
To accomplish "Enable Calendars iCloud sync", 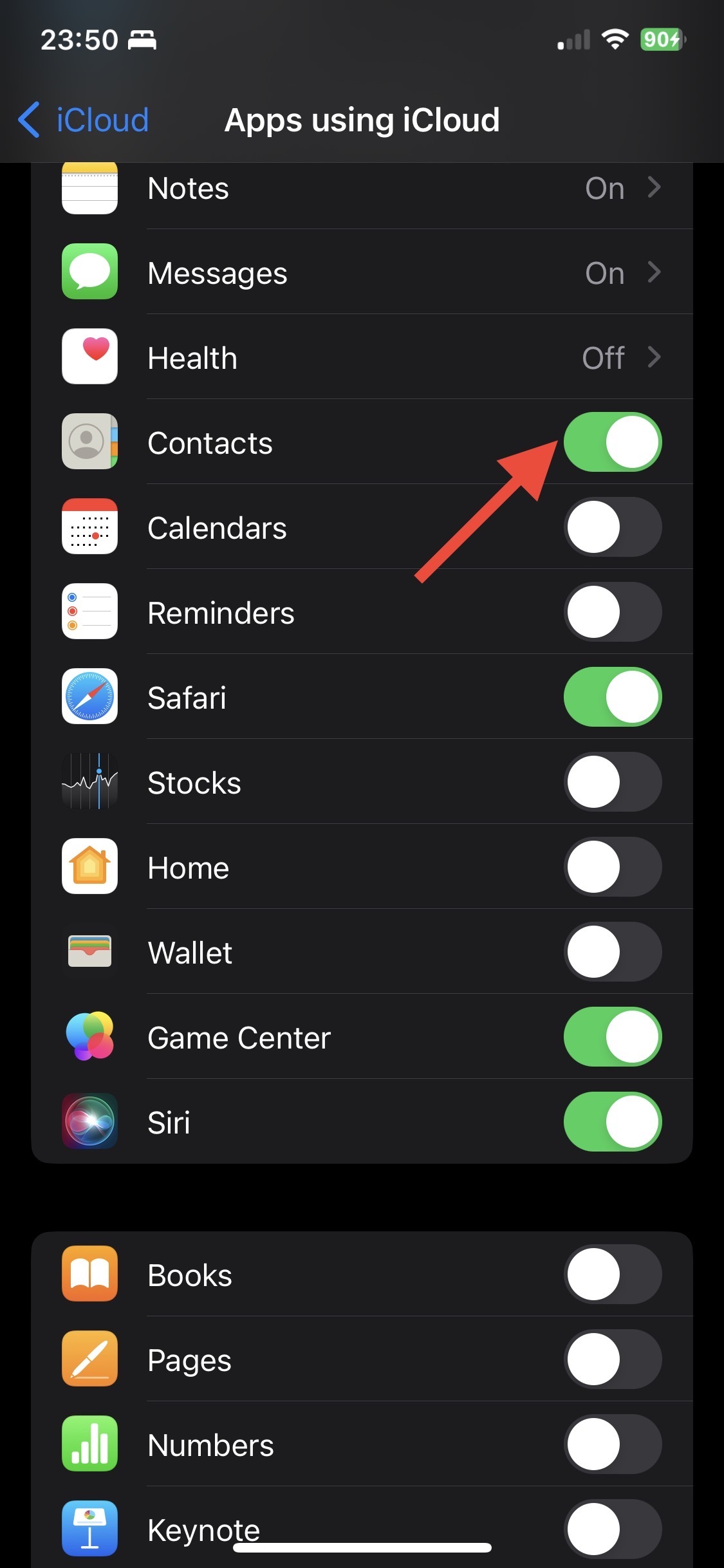I will [613, 527].
